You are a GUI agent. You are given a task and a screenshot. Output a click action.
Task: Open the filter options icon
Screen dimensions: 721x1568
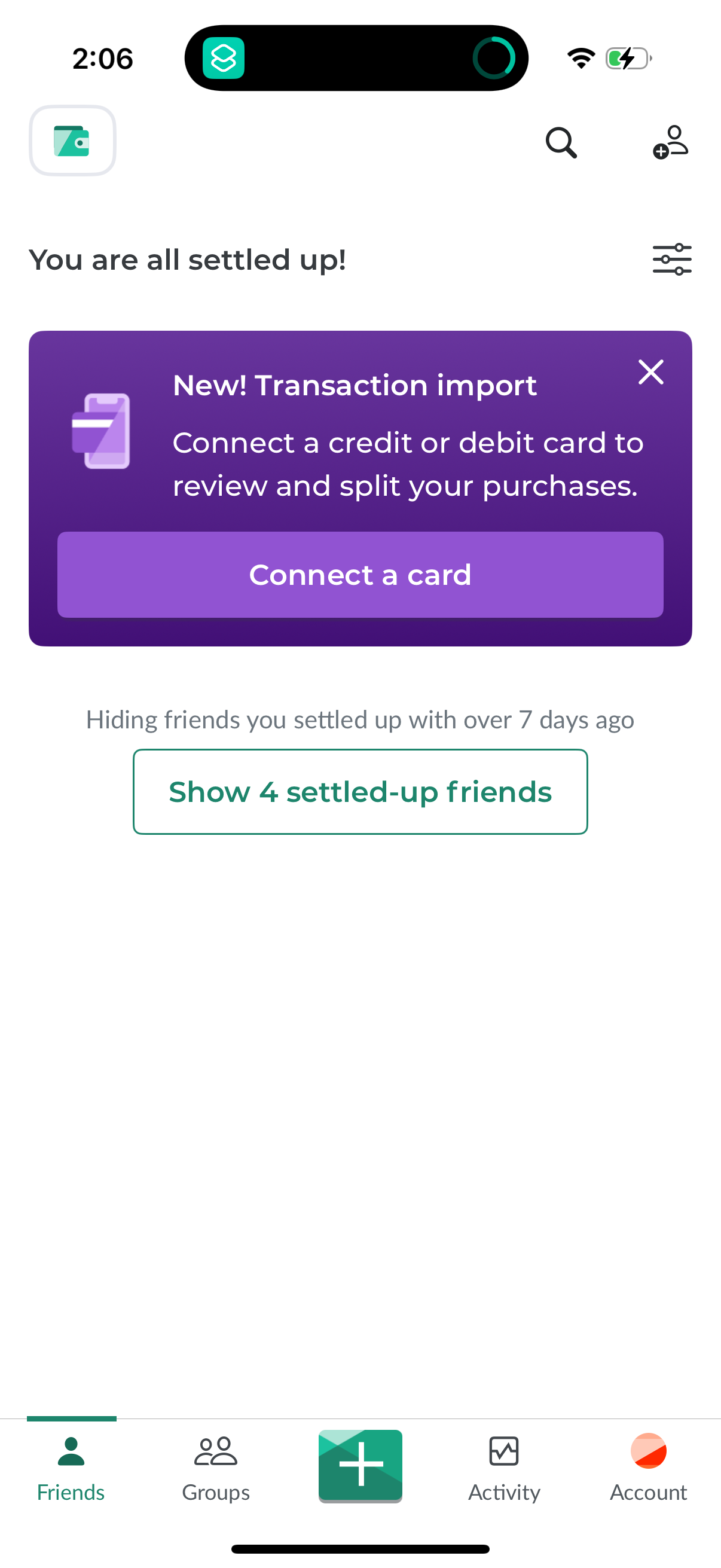click(673, 259)
